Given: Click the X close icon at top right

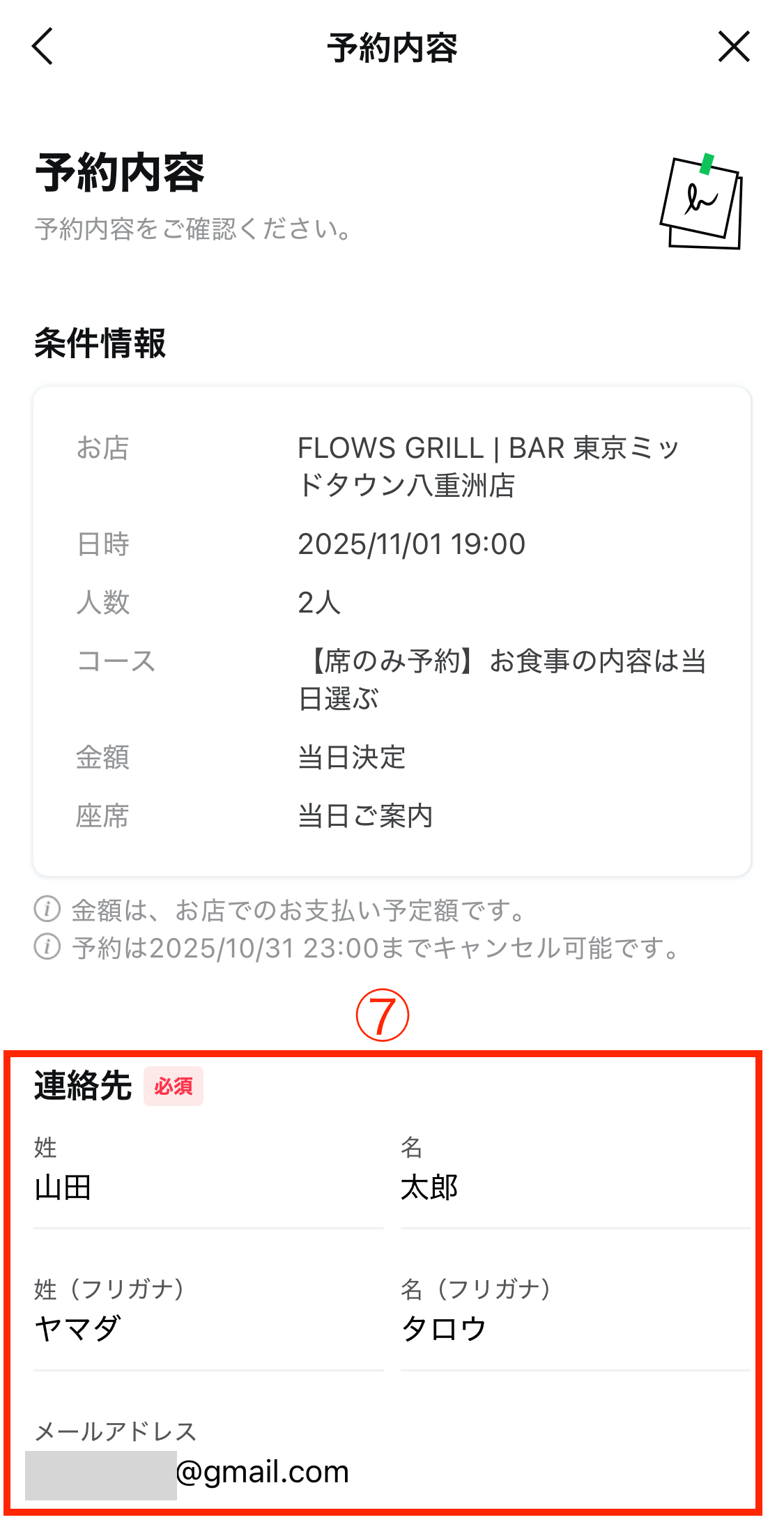Looking at the screenshot, I should pos(736,47).
